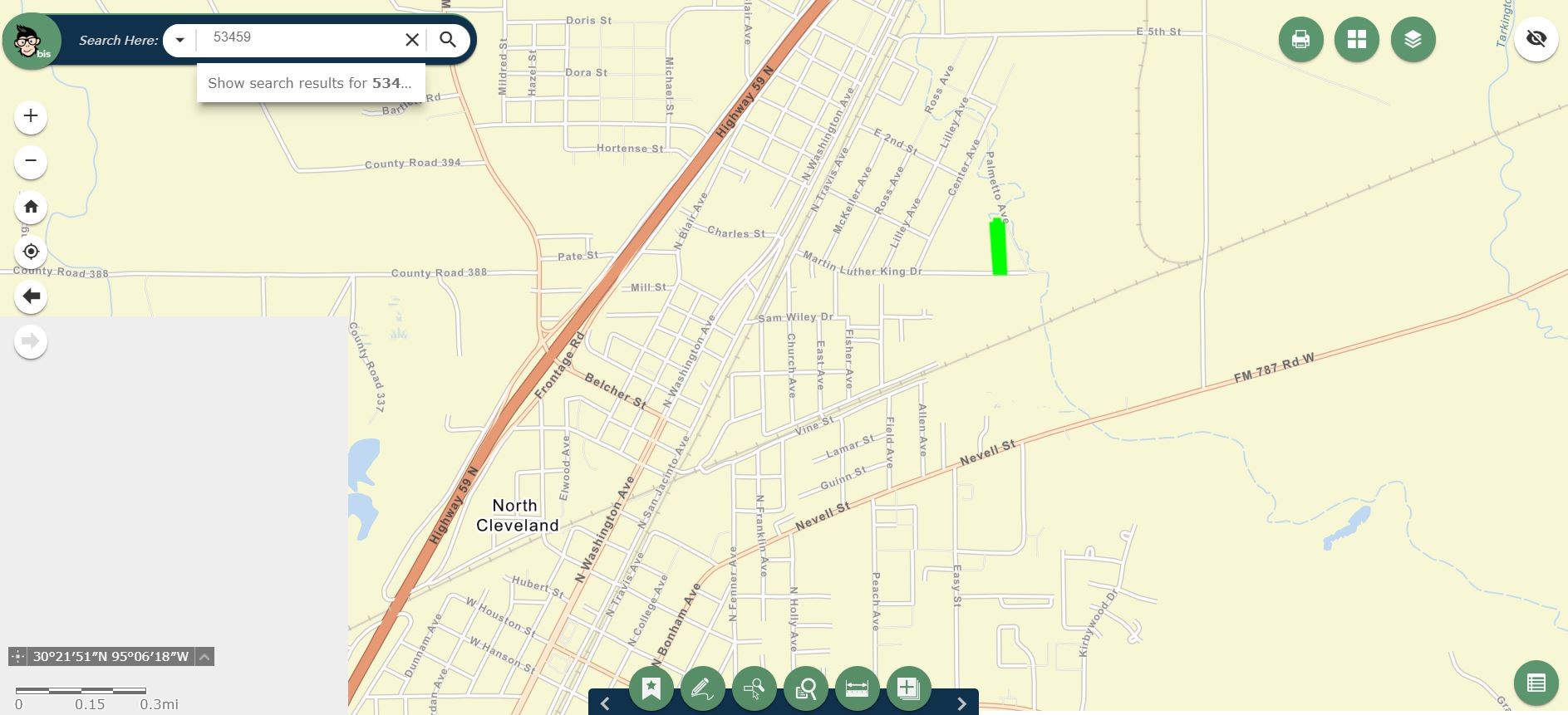1568x715 pixels.
Task: Show next toolbar tools with right arrow
Action: 961,703
